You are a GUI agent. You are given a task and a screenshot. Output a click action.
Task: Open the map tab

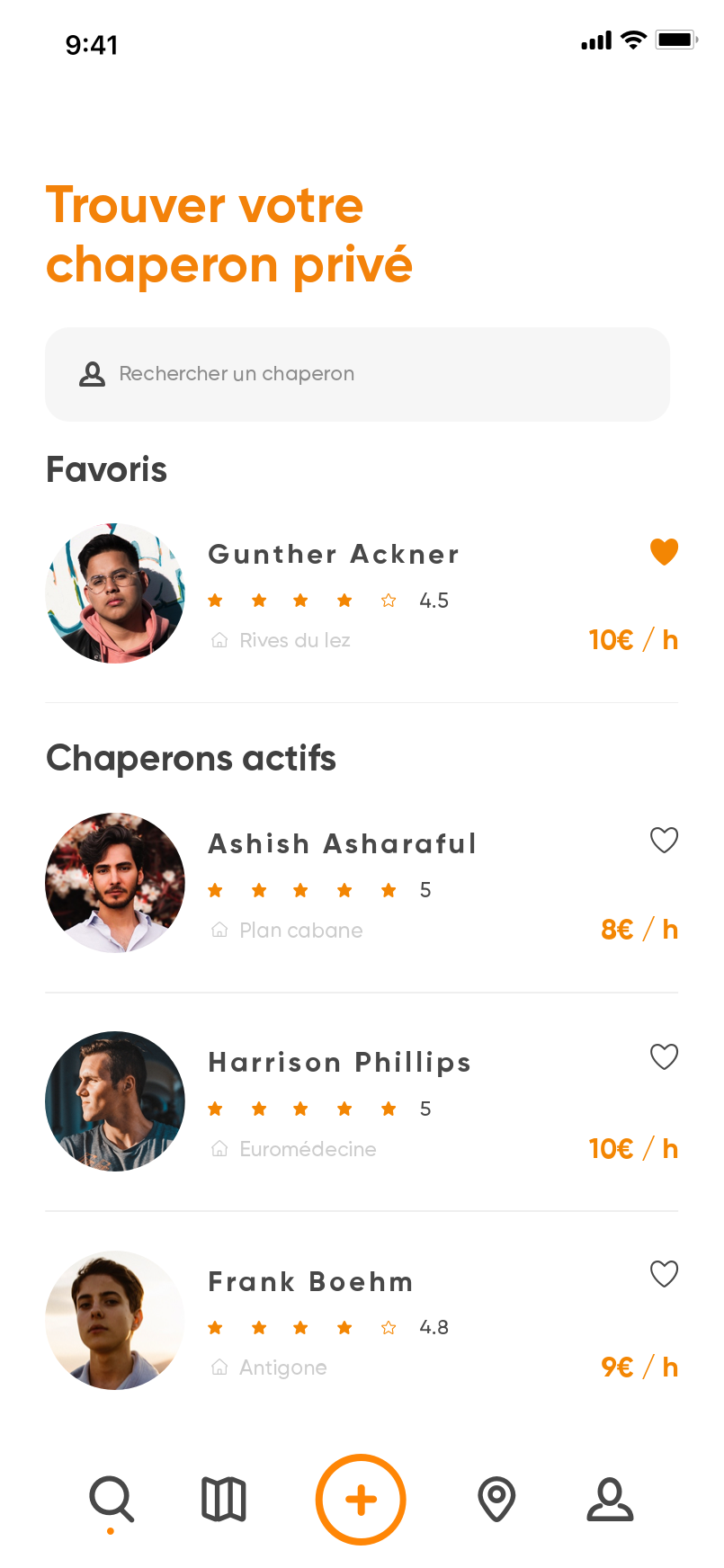(224, 1499)
